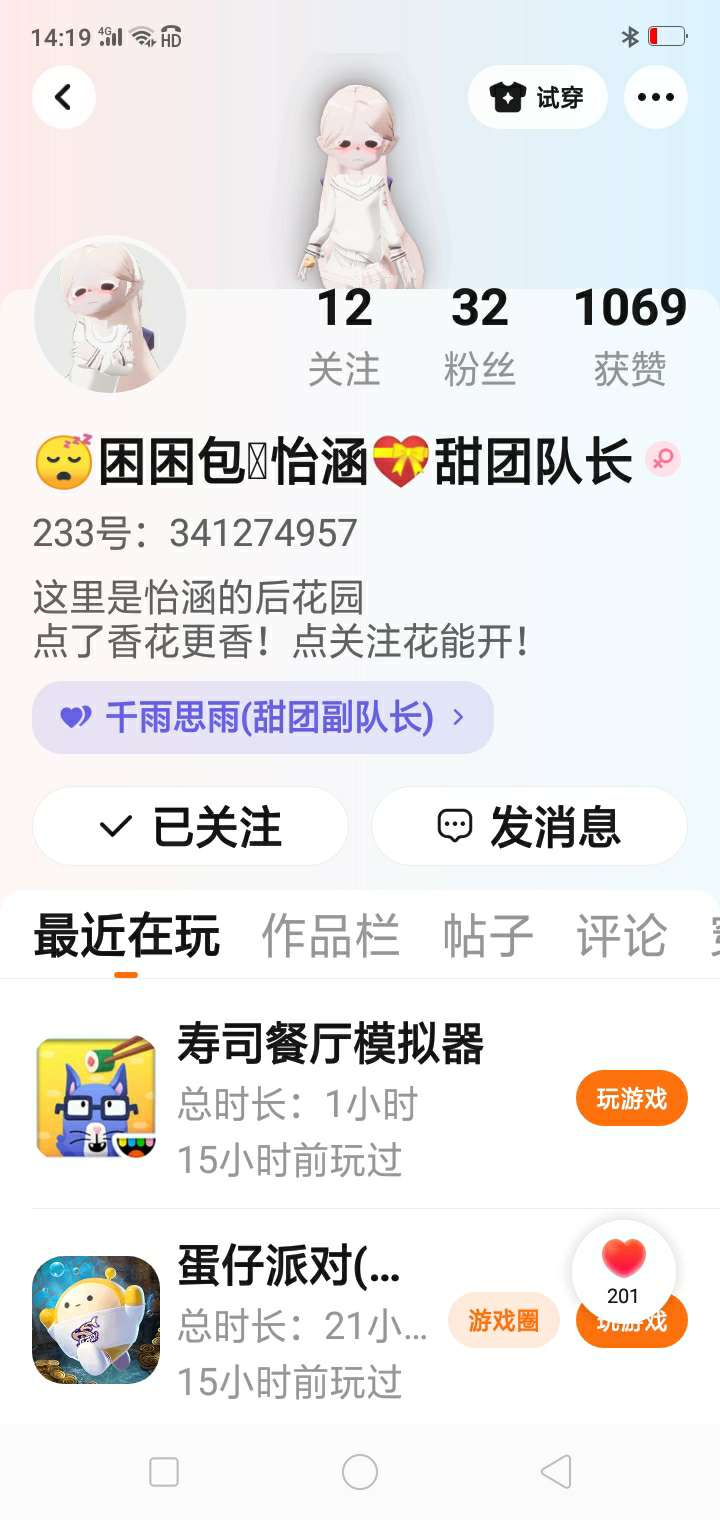Viewport: 720px width, 1520px height.
Task: Open recent apps with the square button
Action: click(164, 1472)
